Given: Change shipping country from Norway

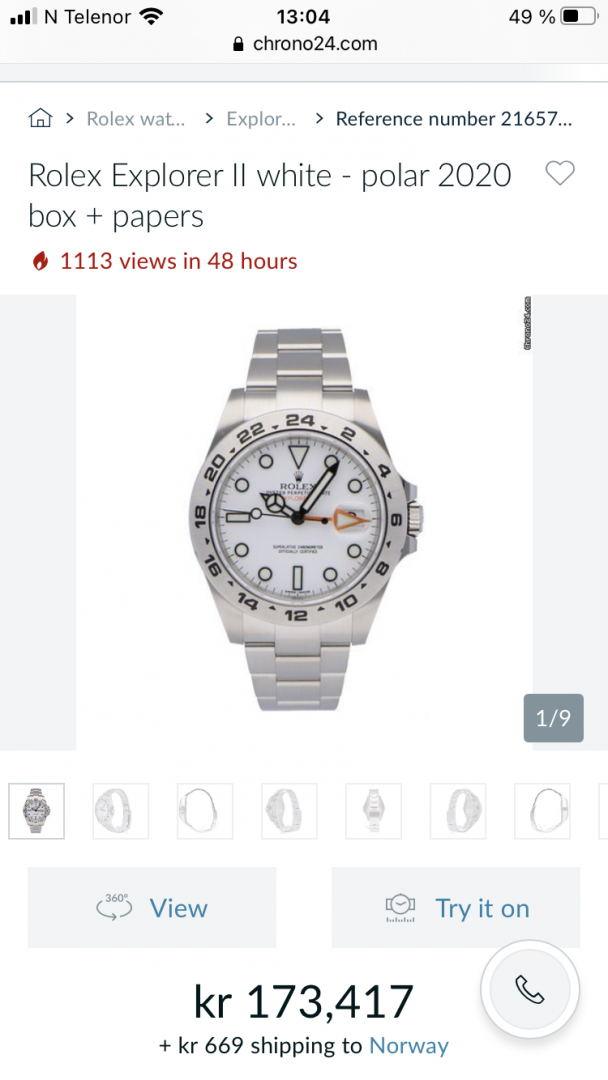Looking at the screenshot, I should pyautogui.click(x=409, y=1046).
